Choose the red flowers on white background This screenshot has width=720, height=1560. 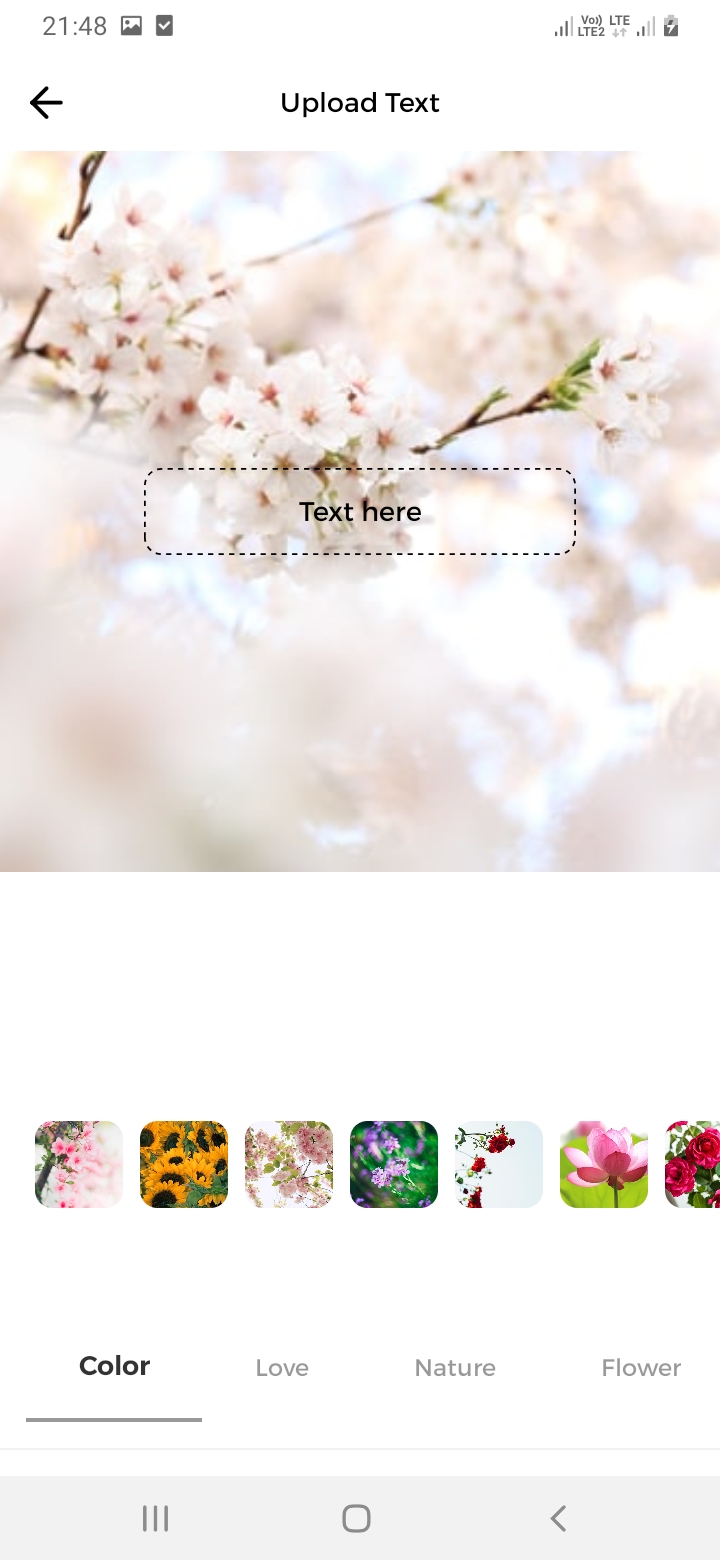click(x=499, y=1164)
